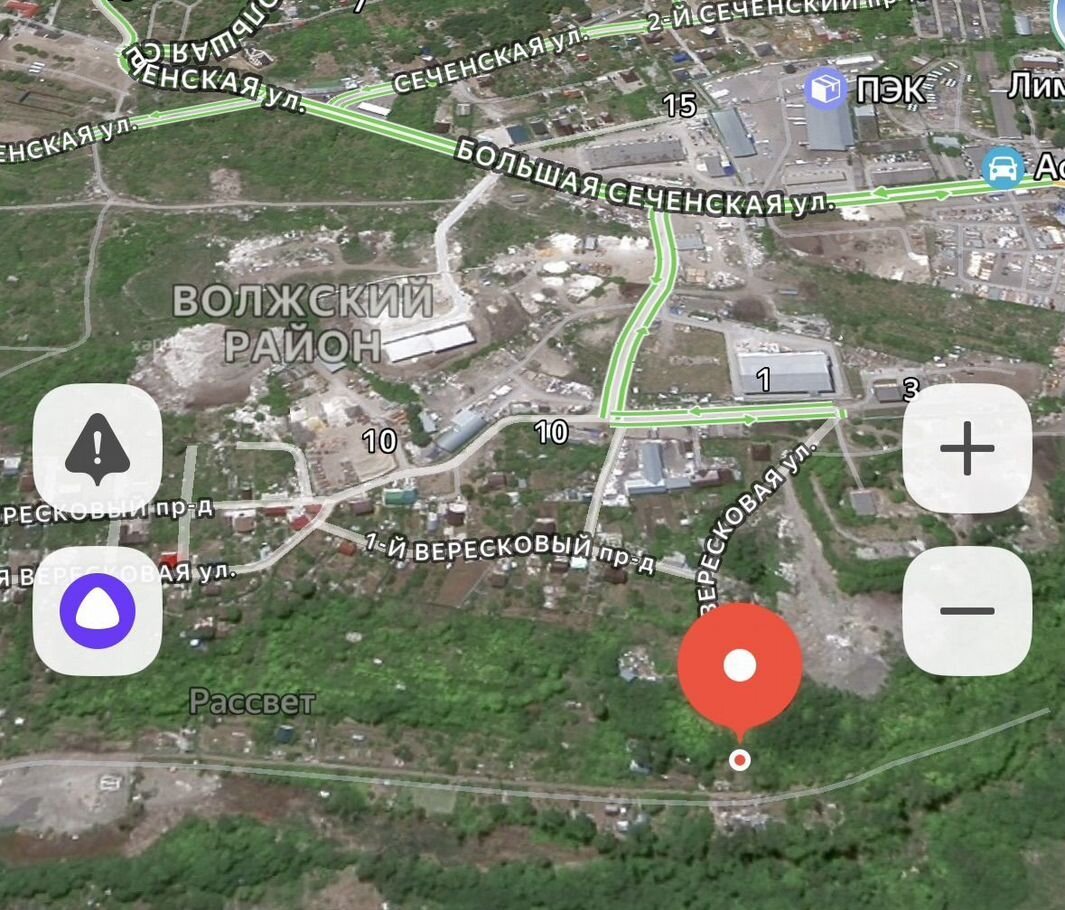This screenshot has width=1065, height=910.
Task: Zoom in on the map
Action: click(967, 449)
